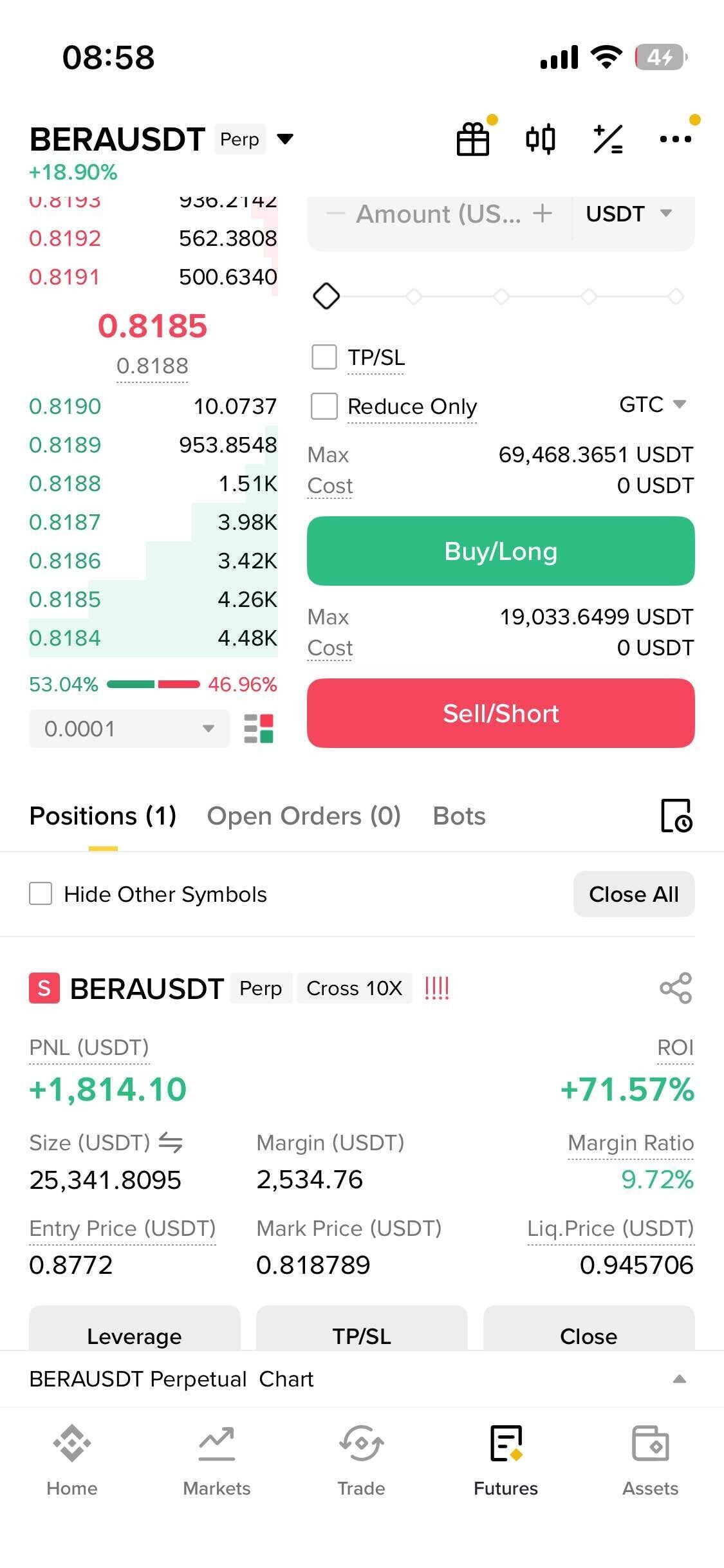Go to the Markets tab
The width and height of the screenshot is (724, 1568).
point(217,1461)
